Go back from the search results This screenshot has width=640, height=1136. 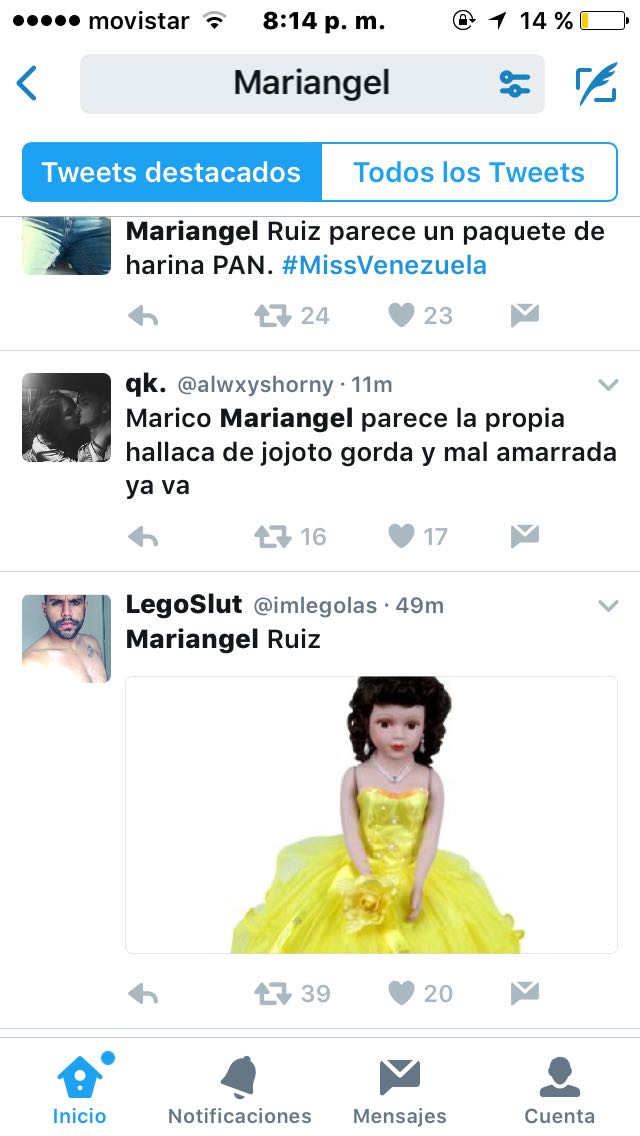[27, 84]
